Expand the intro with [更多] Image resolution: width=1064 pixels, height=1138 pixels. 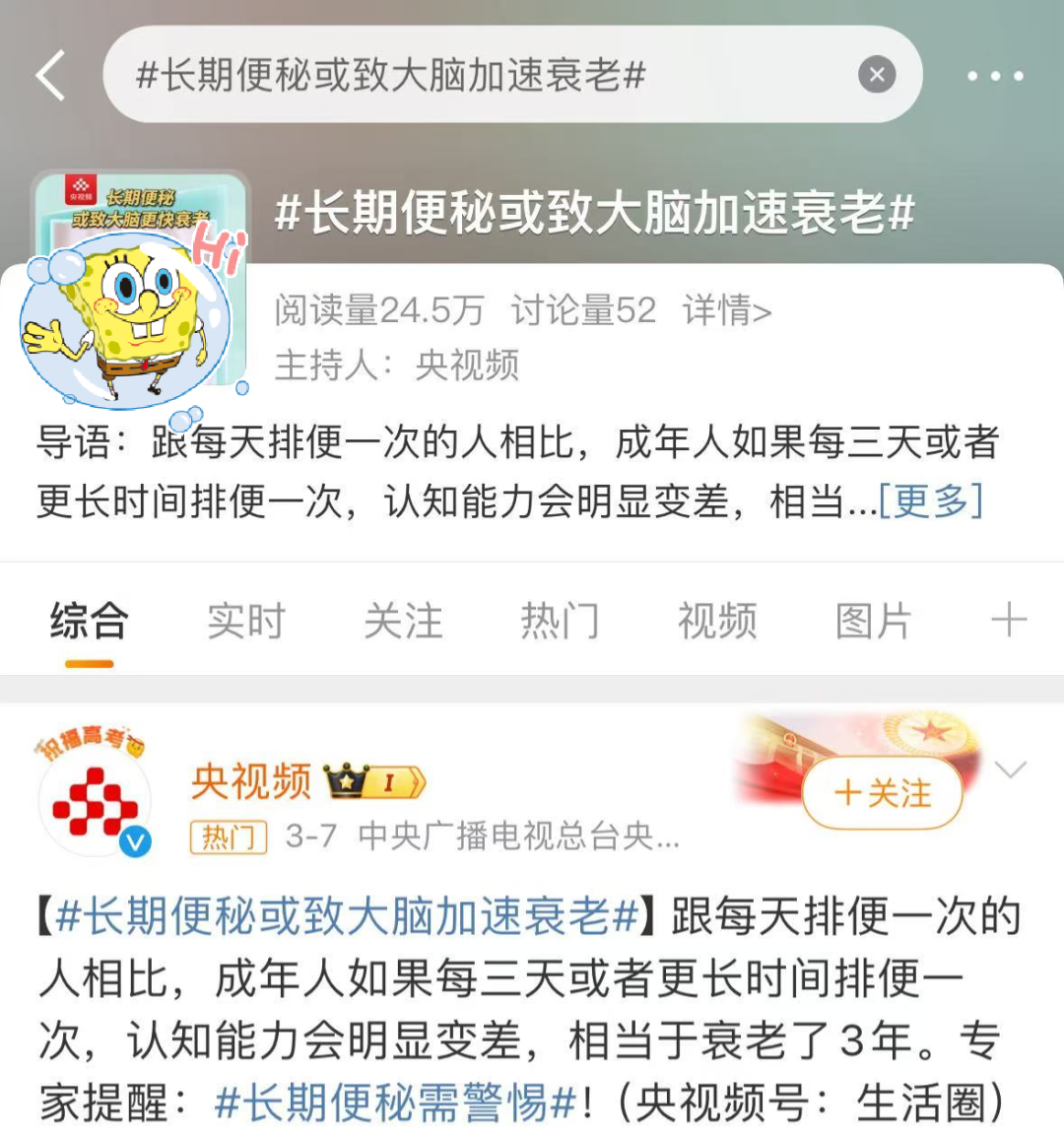click(x=930, y=501)
